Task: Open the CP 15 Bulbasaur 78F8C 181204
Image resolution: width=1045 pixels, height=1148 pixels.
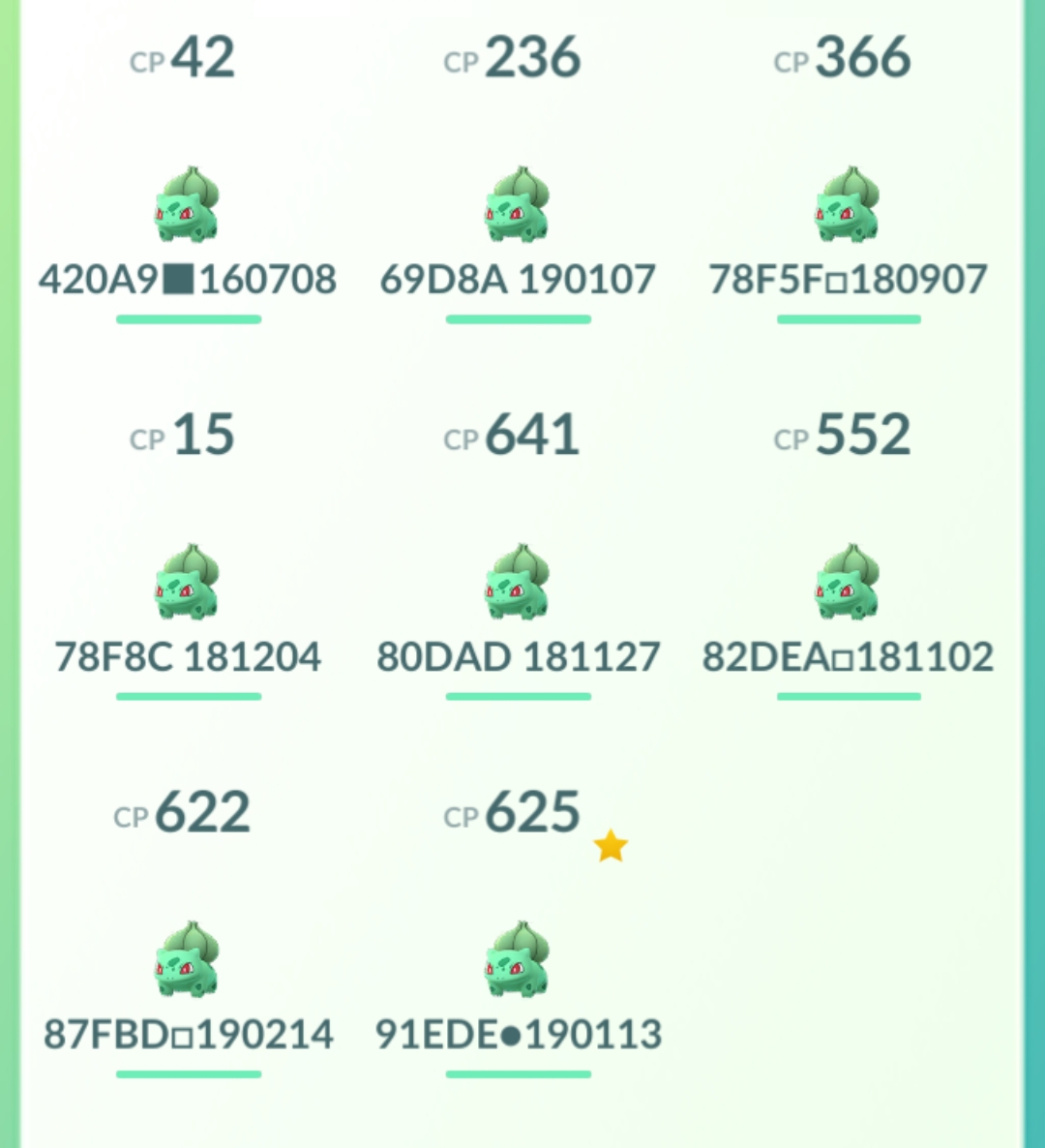Action: click(187, 582)
